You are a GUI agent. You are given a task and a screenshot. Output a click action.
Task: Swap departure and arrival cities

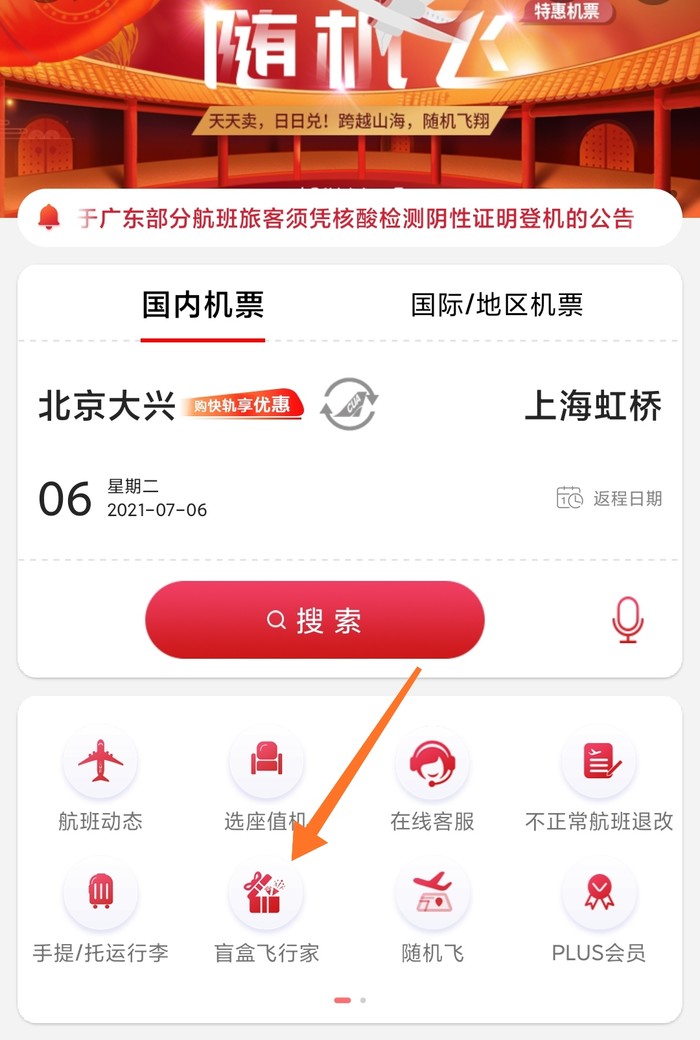click(x=349, y=405)
